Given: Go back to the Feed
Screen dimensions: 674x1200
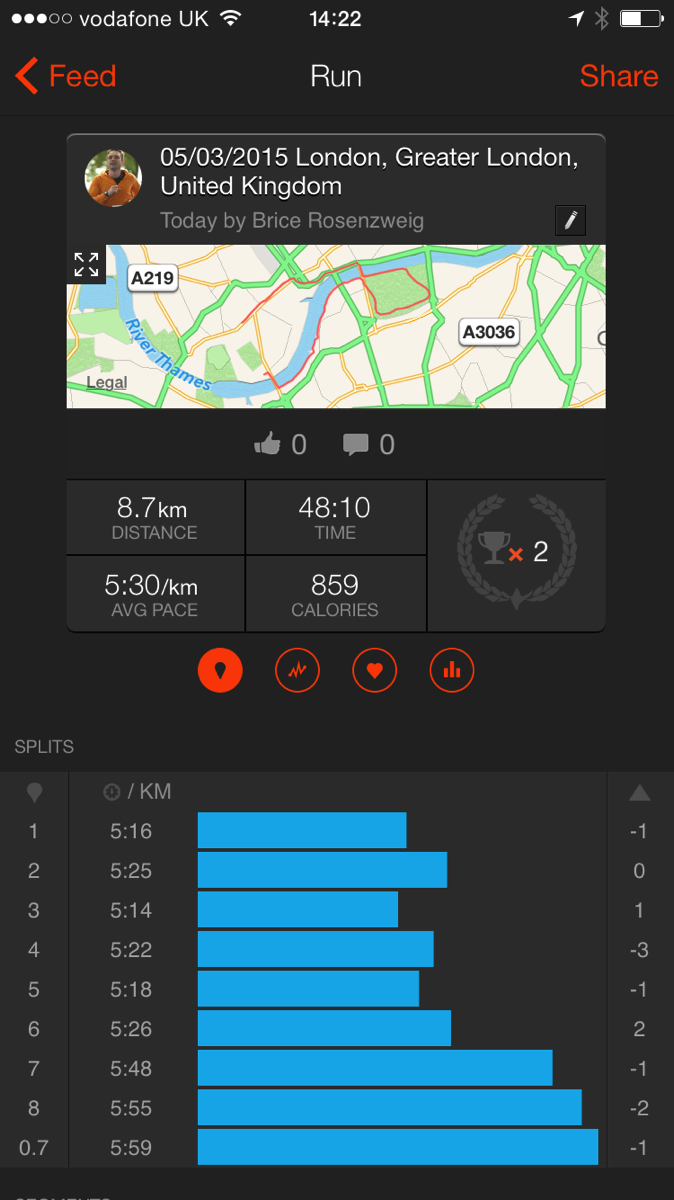Looking at the screenshot, I should coord(66,76).
